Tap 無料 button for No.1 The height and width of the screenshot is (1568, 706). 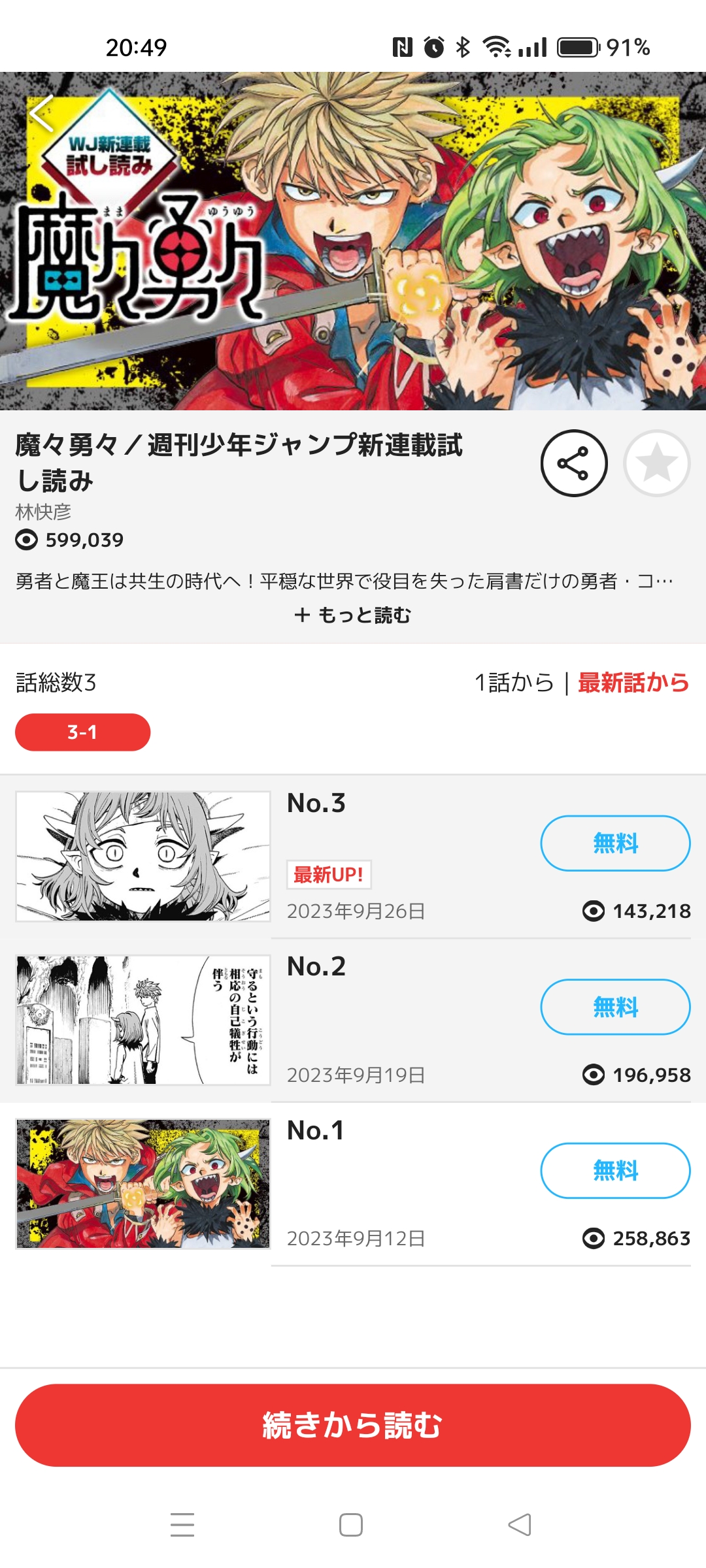(615, 1171)
